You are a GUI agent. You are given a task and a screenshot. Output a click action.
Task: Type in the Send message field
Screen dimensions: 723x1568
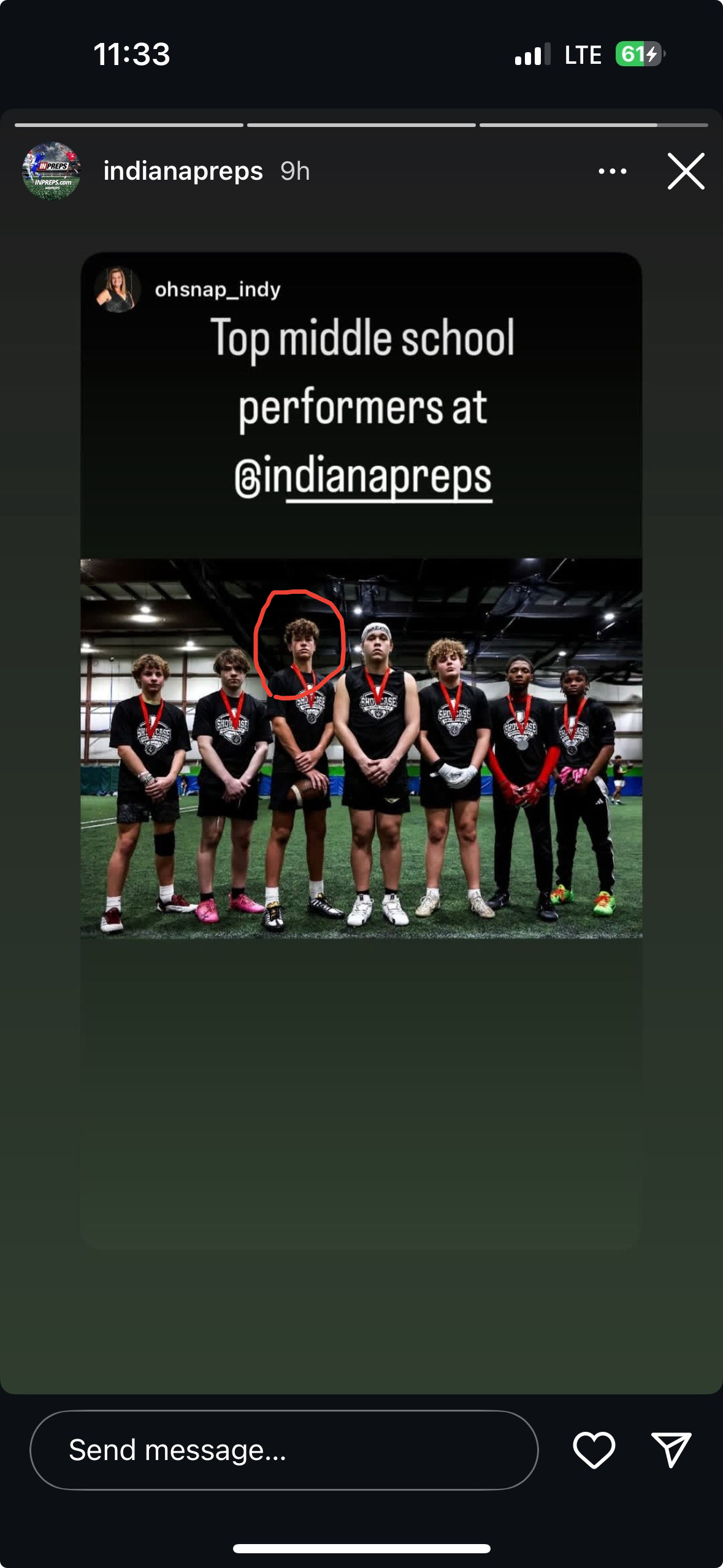(x=283, y=1450)
